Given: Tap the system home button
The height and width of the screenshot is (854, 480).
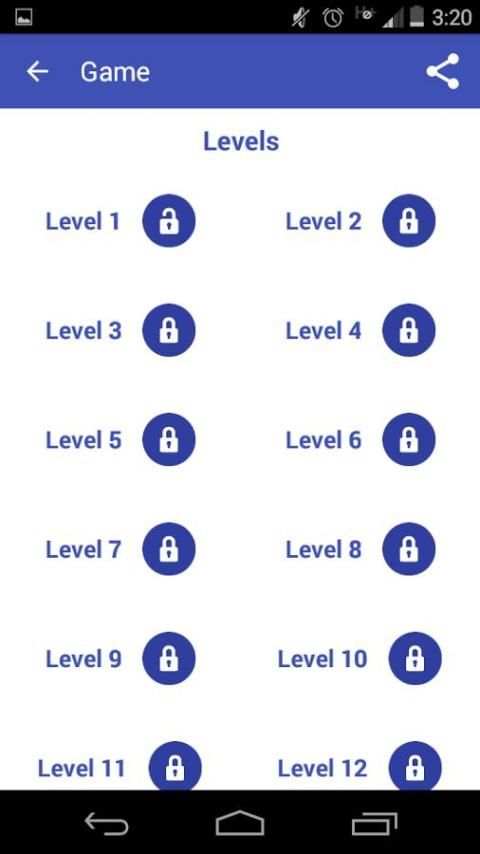Looking at the screenshot, I should click(240, 822).
